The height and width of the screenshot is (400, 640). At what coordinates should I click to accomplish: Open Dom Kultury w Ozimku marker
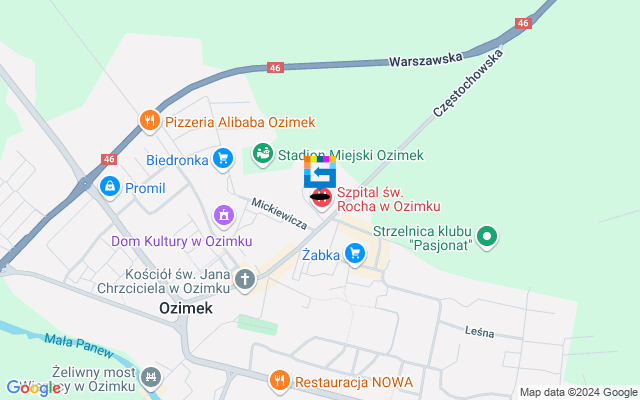pyautogui.click(x=223, y=215)
